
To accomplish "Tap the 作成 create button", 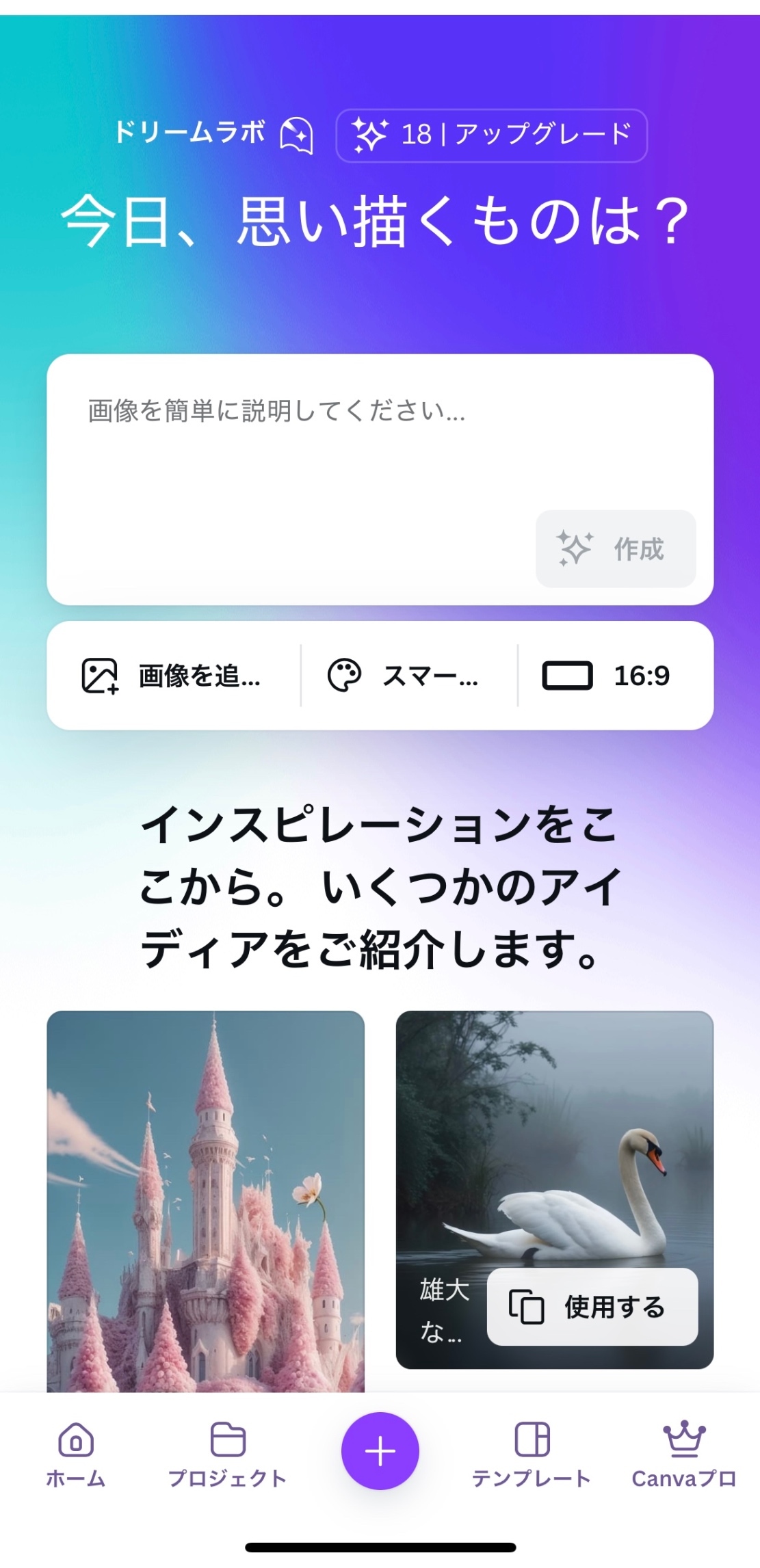I will [x=615, y=548].
